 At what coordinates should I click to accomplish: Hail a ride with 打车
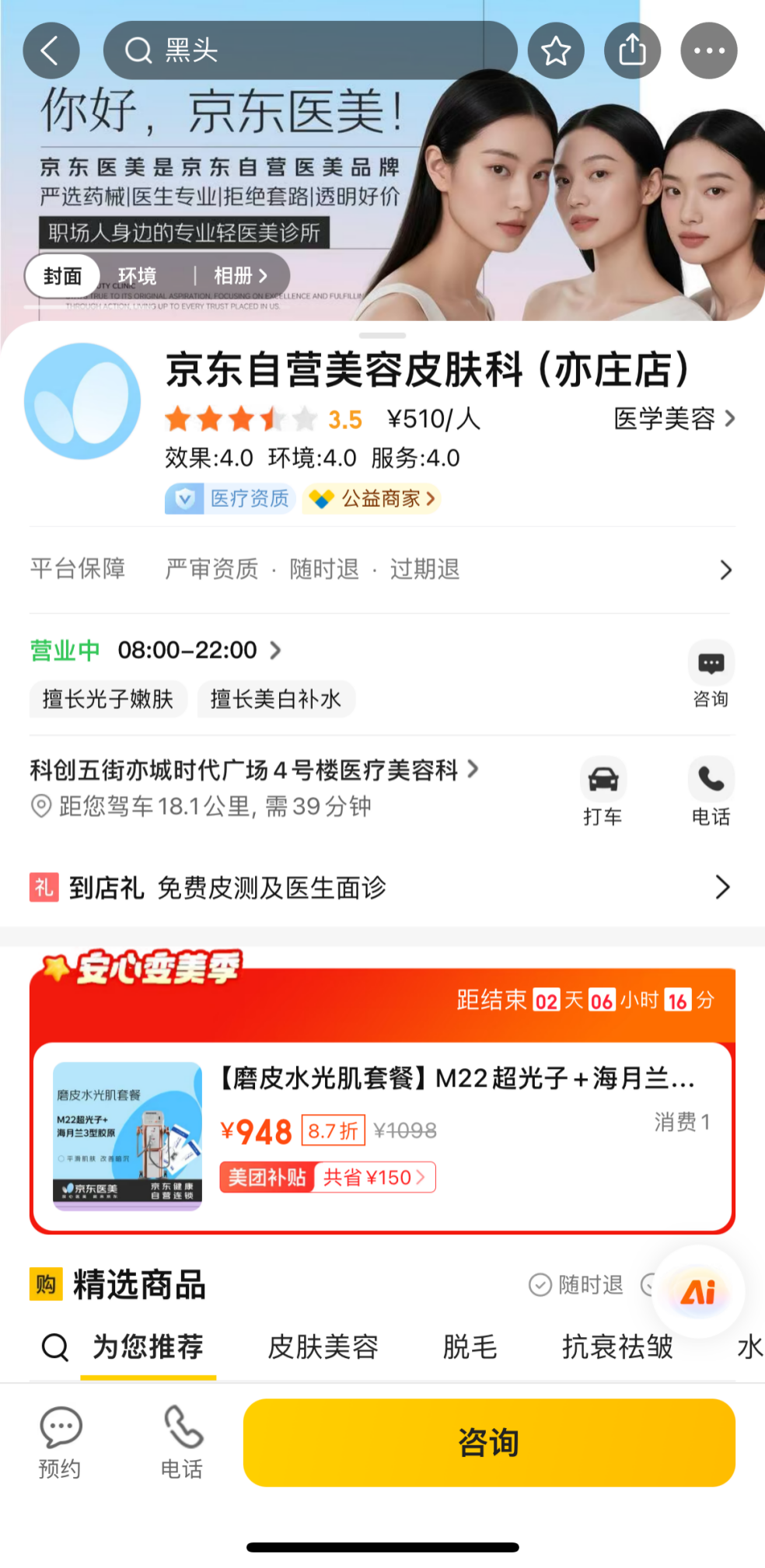(x=603, y=791)
